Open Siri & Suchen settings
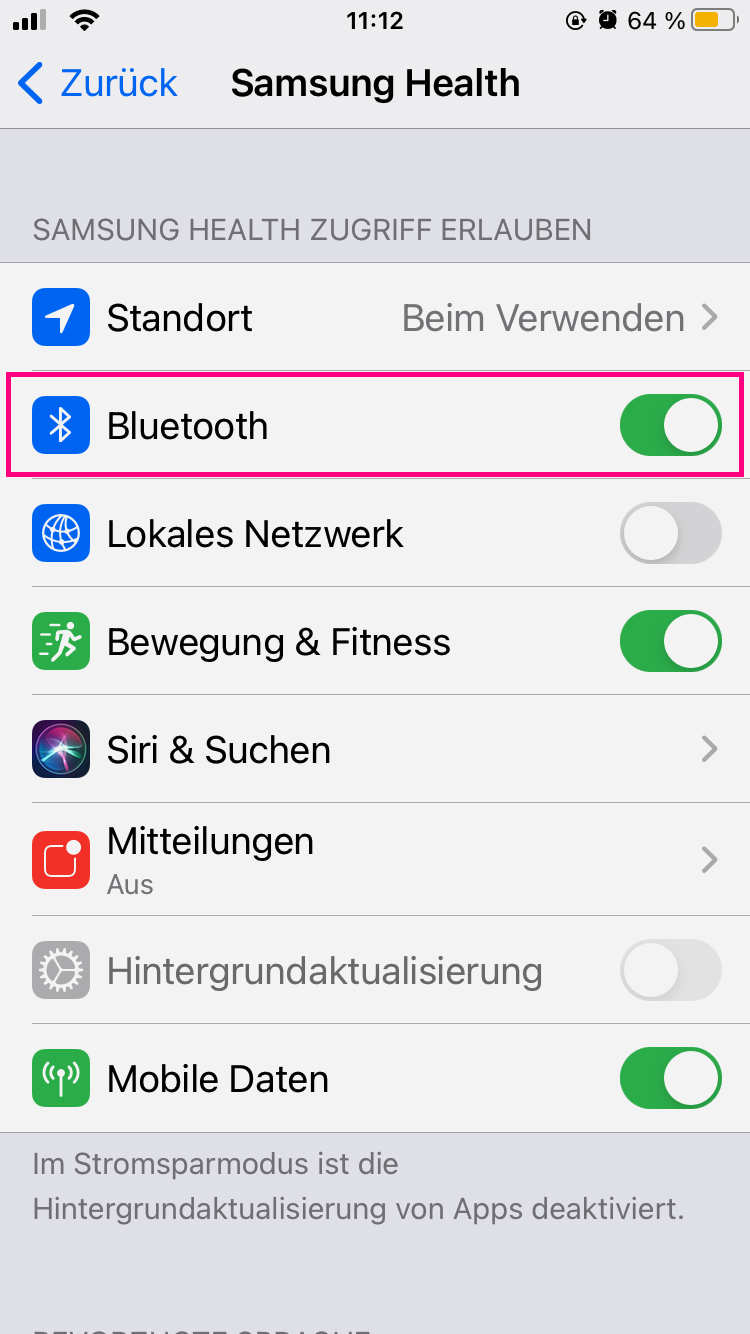This screenshot has height=1334, width=750. (375, 750)
